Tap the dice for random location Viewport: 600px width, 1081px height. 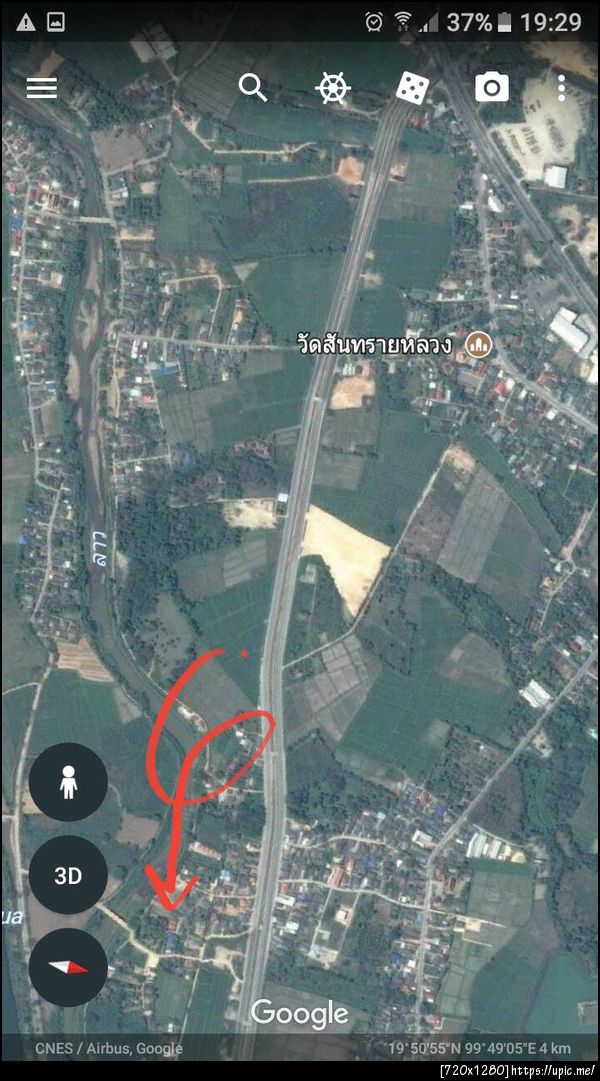[x=411, y=88]
